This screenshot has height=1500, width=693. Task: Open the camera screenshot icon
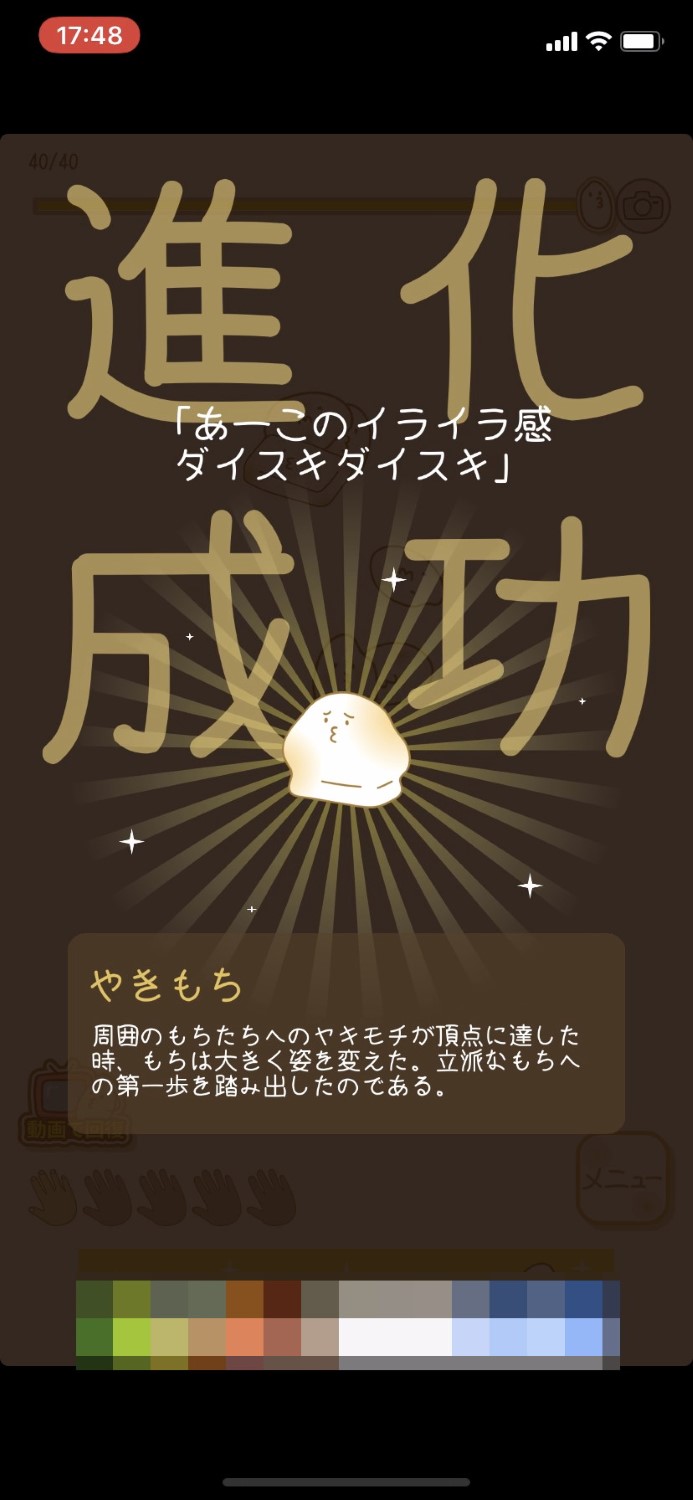(642, 206)
